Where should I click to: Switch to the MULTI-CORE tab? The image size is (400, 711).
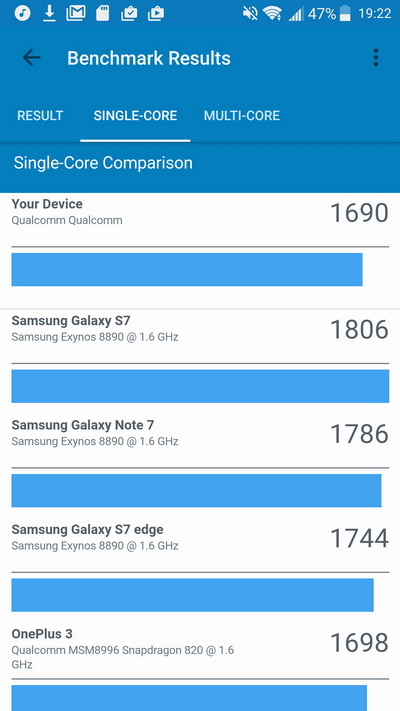click(242, 116)
